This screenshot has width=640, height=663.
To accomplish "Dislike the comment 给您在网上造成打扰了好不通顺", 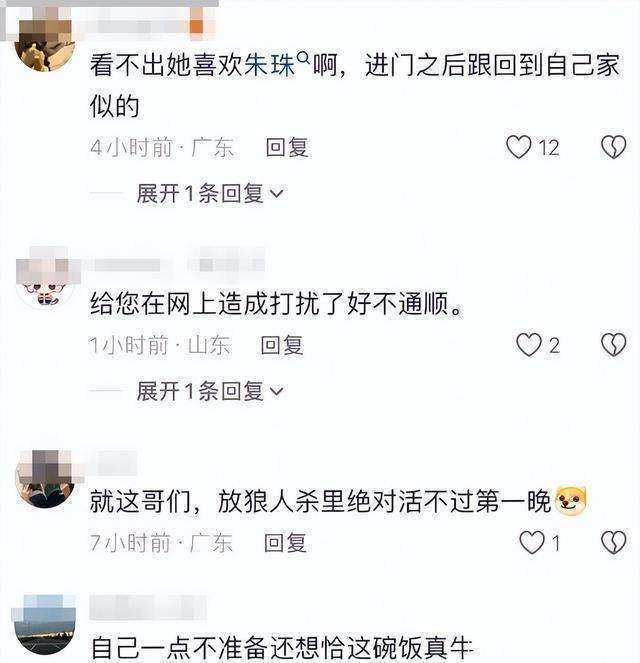I will coord(612,346).
